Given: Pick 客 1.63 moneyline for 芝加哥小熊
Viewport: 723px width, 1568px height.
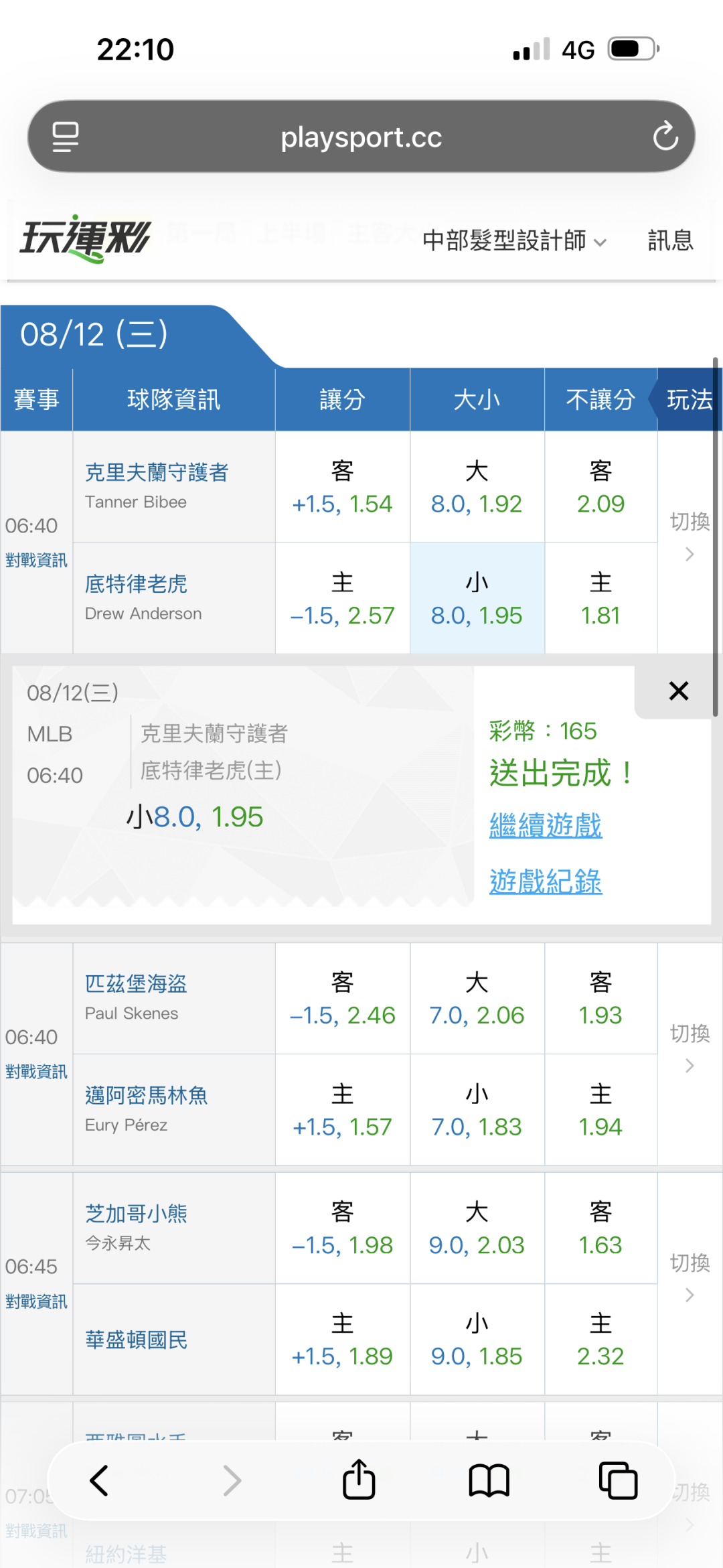Looking at the screenshot, I should 600,1228.
